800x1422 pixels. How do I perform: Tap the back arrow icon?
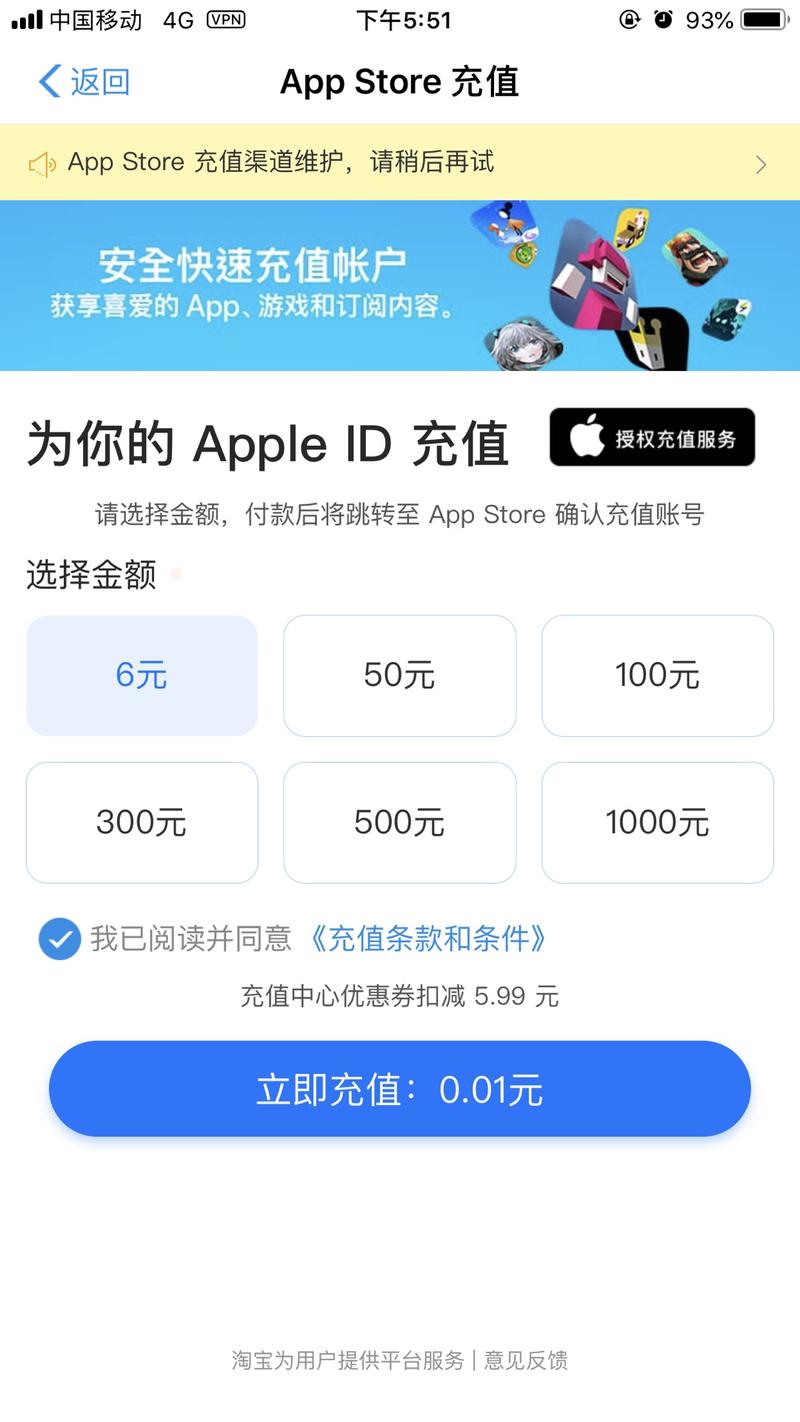47,82
